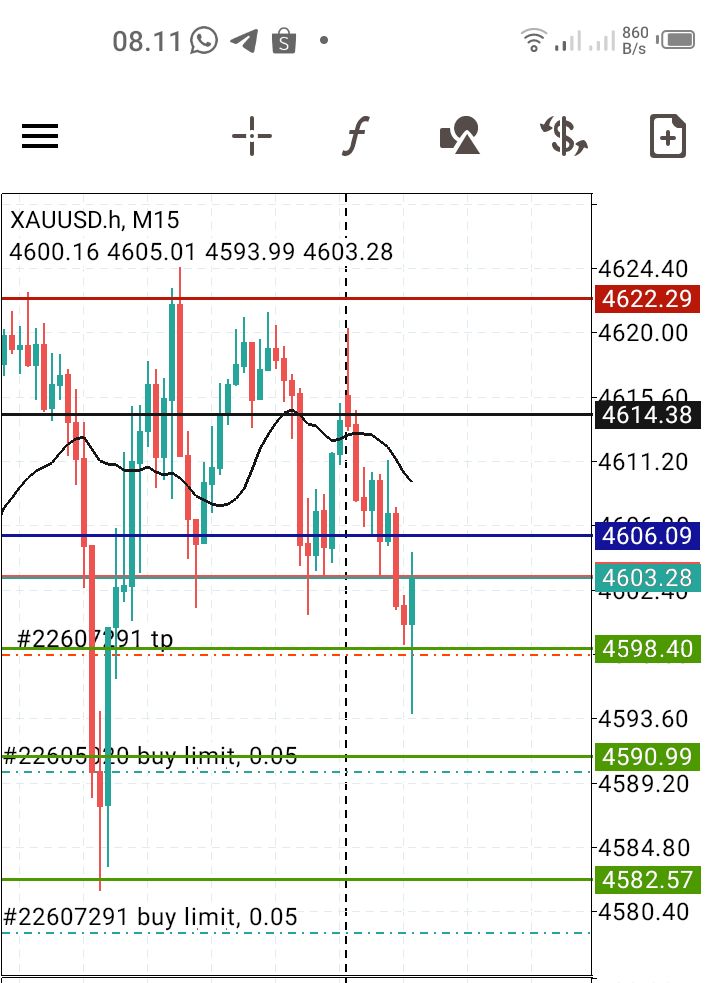Open the dollar-sign trade symbol icon

tap(565, 136)
